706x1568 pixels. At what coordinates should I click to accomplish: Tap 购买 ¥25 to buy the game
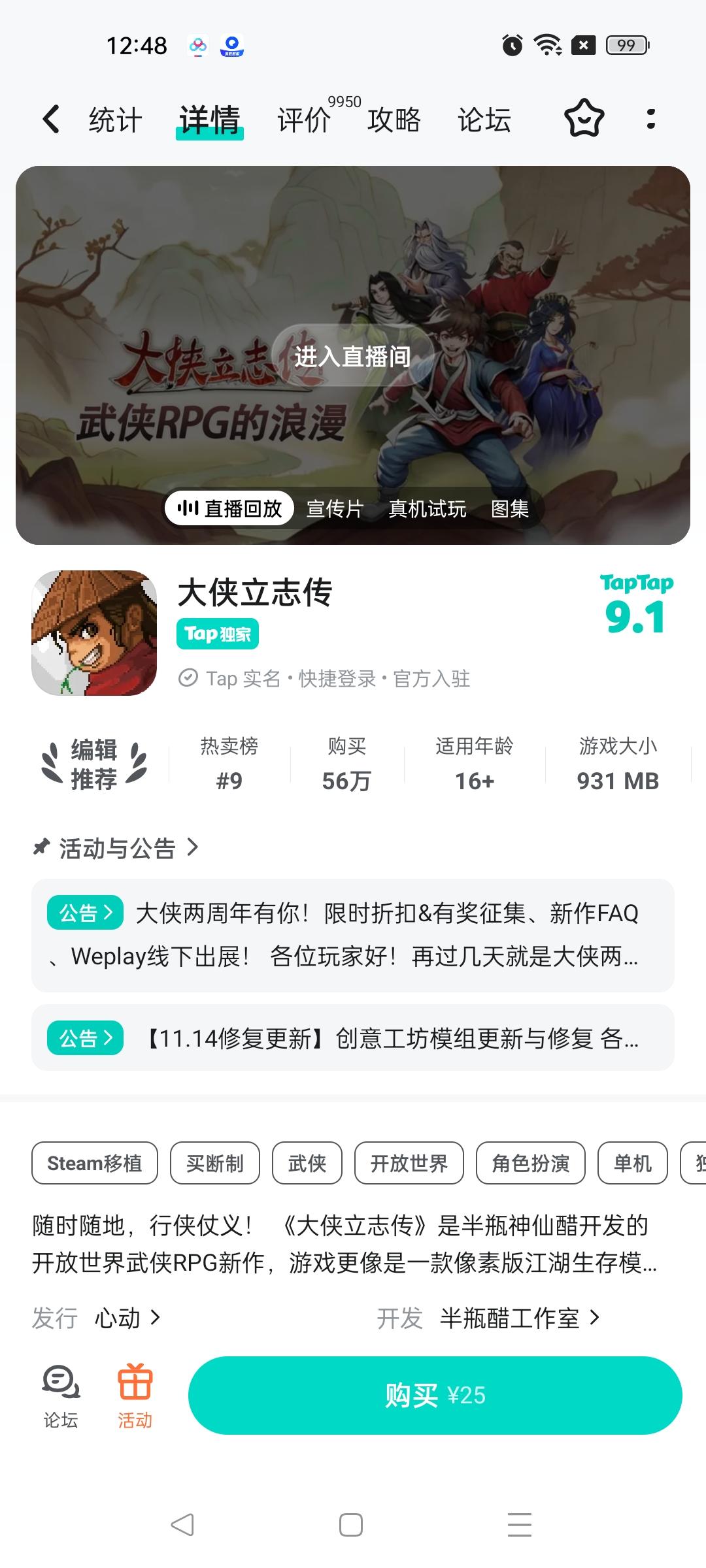pos(435,1394)
